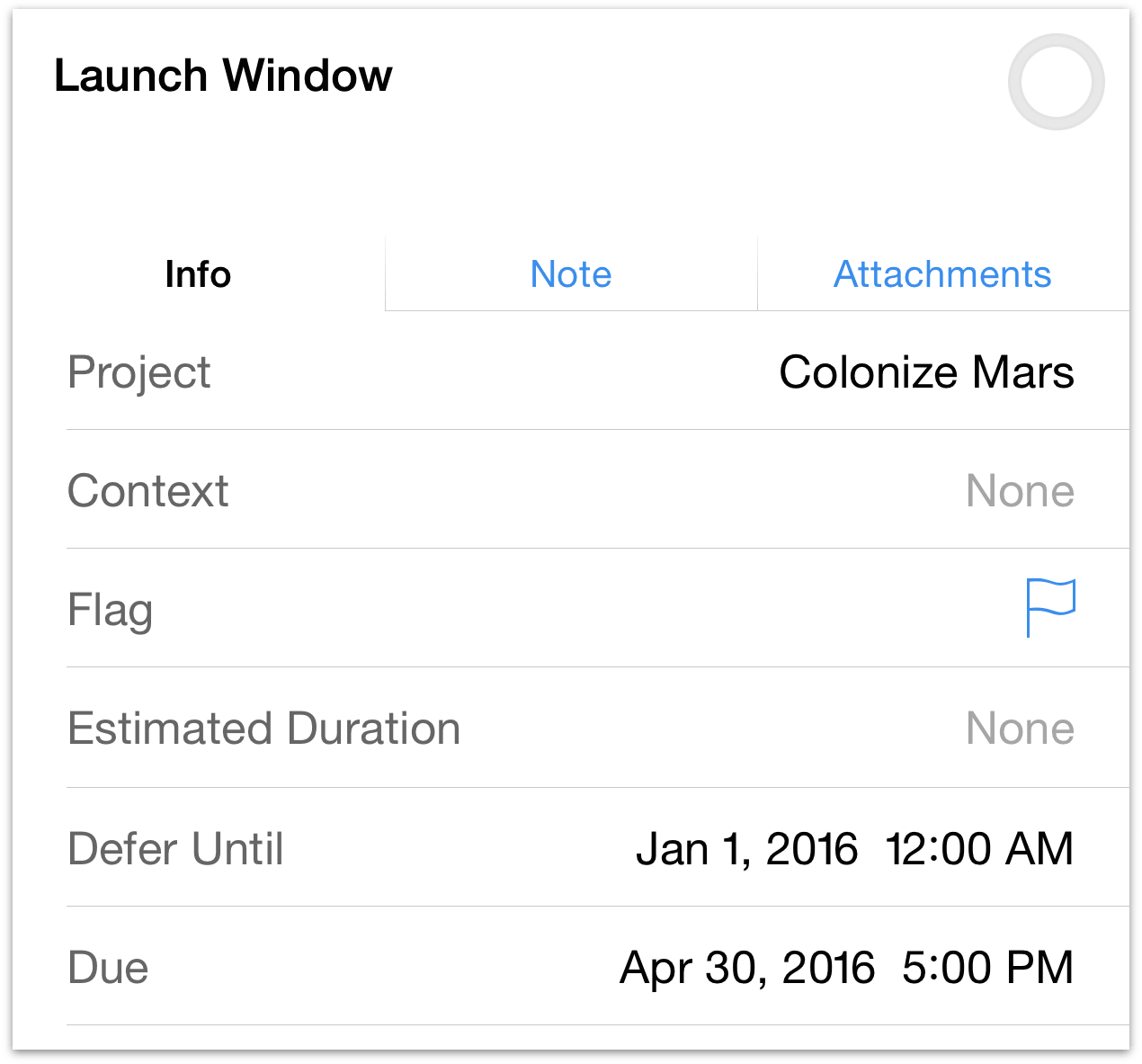The height and width of the screenshot is (1064, 1142).
Task: Set a Context for this action
Action: (x=1019, y=491)
